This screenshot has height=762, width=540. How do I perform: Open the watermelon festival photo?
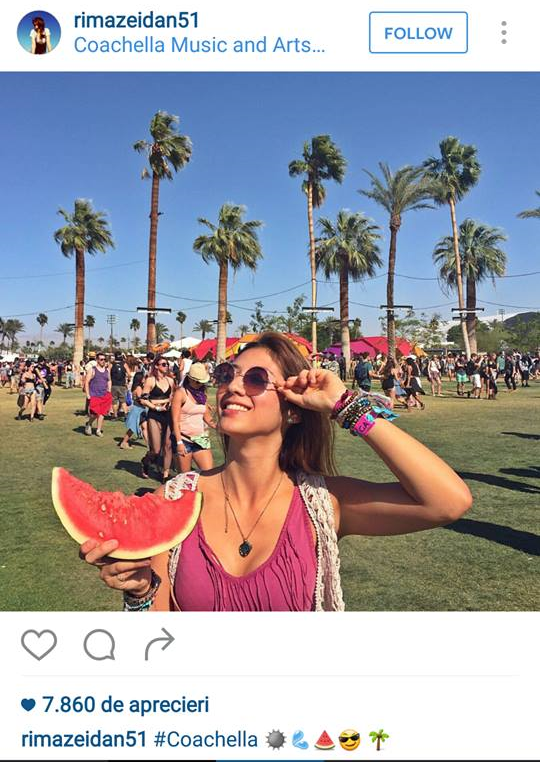(x=270, y=342)
